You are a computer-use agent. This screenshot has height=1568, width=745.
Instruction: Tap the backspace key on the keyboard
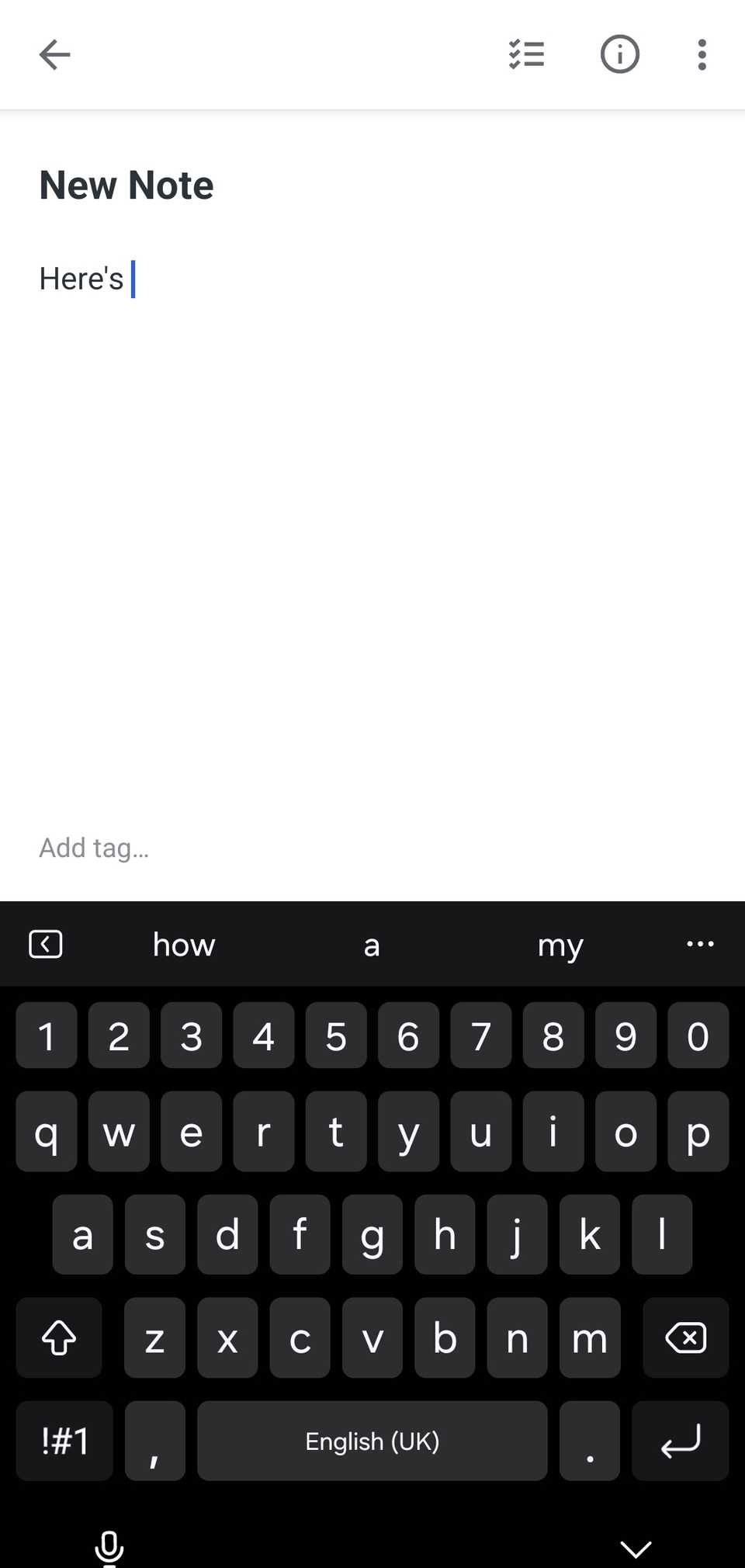(x=685, y=1338)
